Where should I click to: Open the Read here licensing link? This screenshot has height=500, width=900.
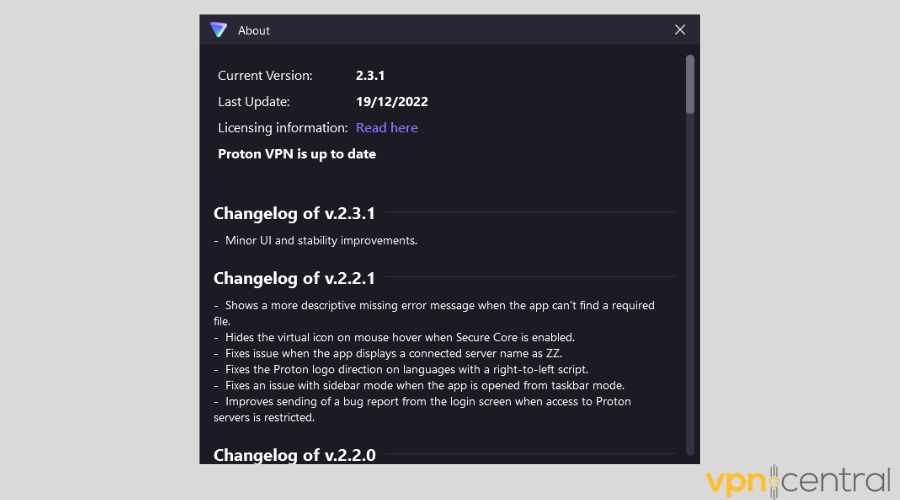(x=386, y=128)
